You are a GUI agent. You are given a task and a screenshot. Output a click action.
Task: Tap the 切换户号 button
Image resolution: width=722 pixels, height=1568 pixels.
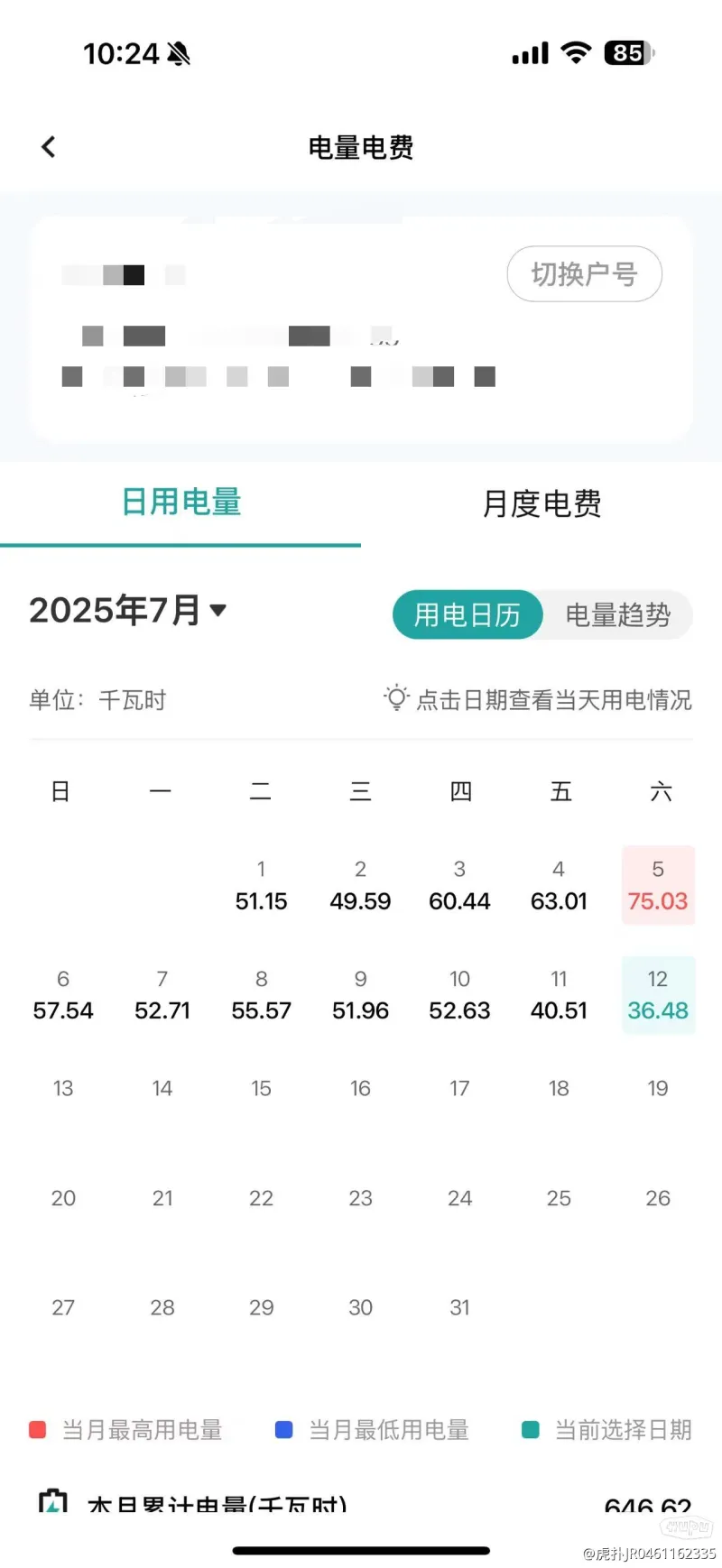pyautogui.click(x=585, y=273)
